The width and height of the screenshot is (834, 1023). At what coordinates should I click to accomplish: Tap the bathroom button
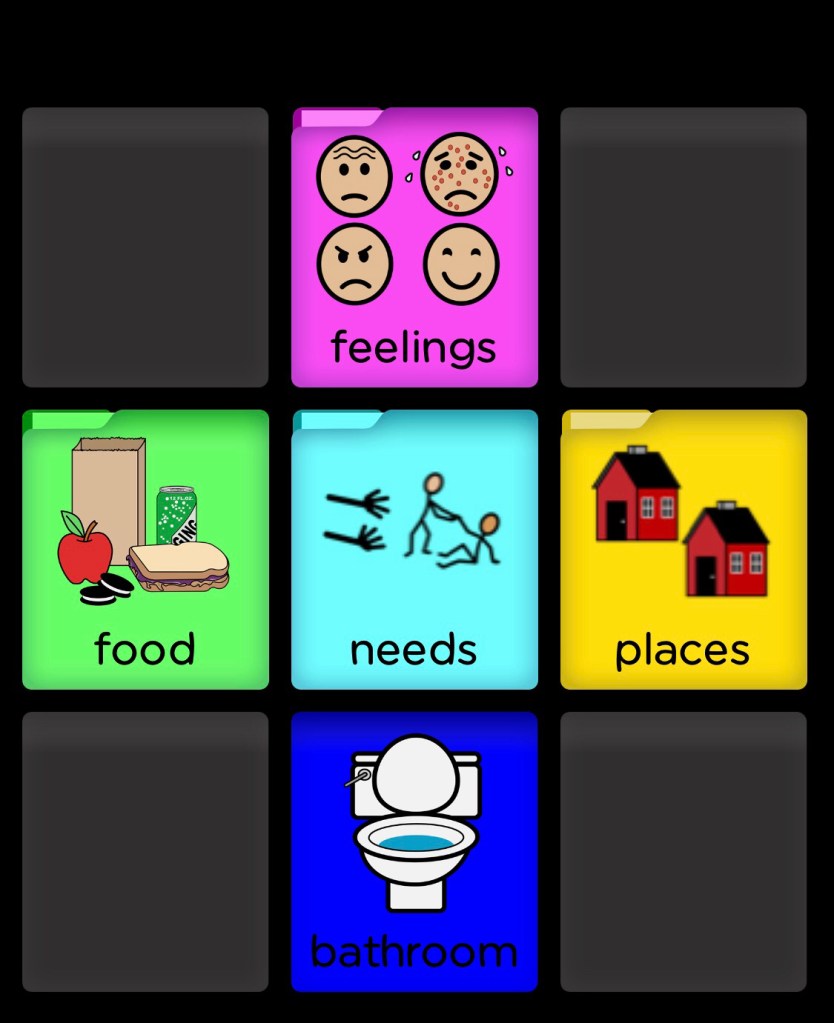click(414, 851)
